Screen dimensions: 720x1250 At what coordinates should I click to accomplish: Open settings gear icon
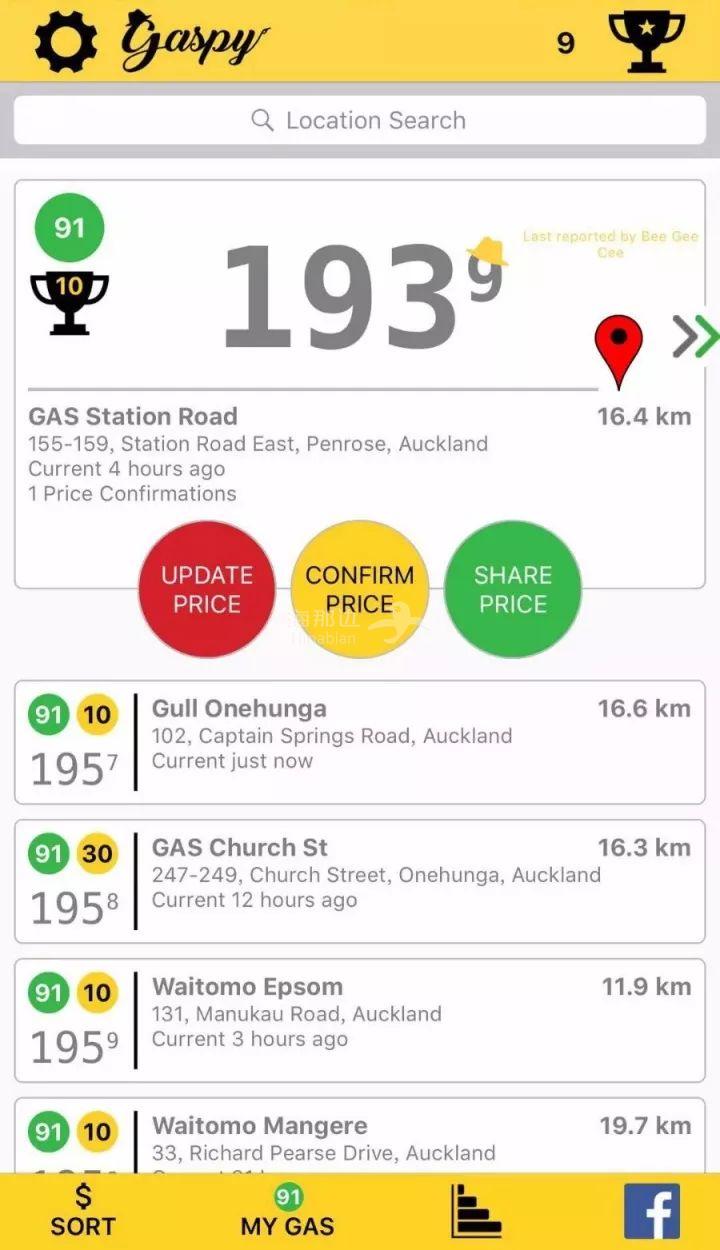(x=66, y=41)
